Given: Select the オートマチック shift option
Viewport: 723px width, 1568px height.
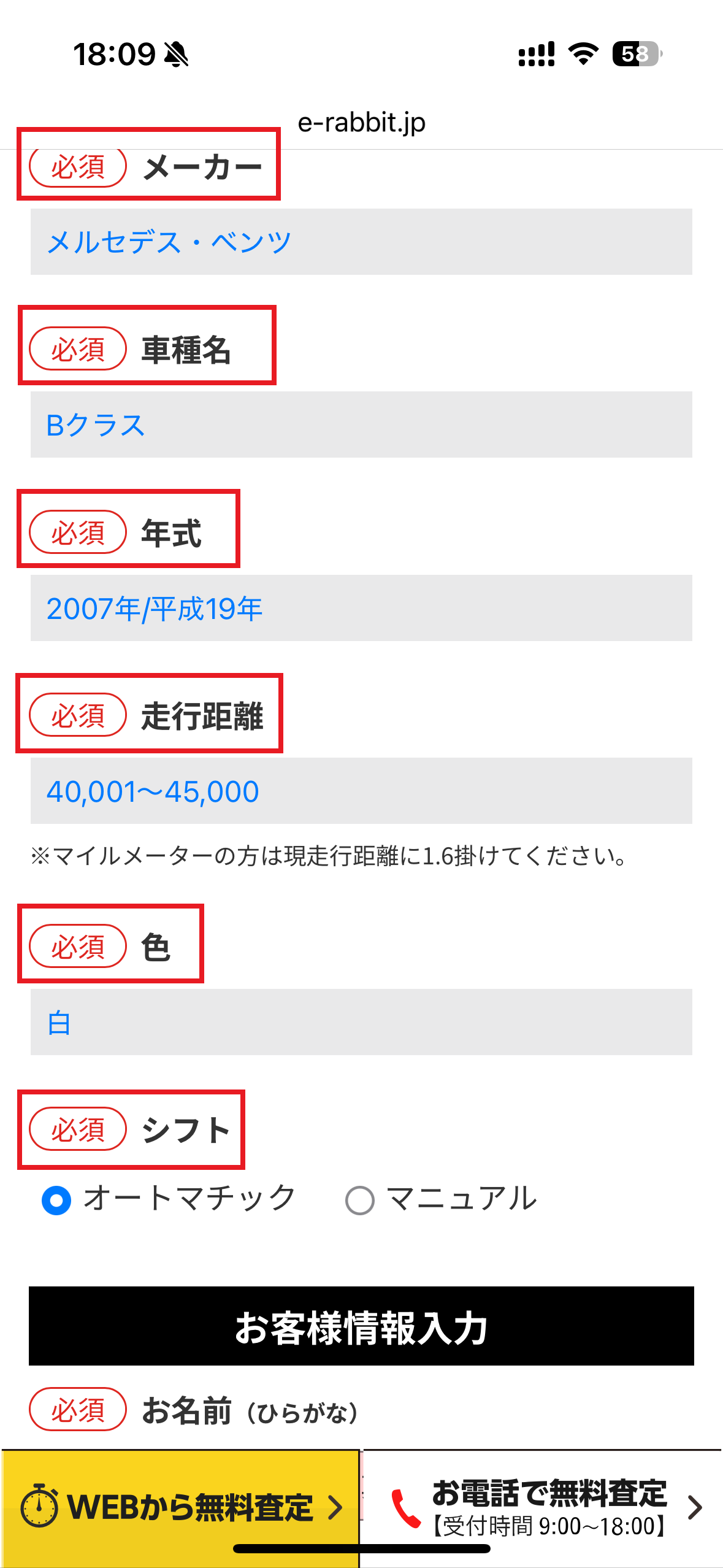Looking at the screenshot, I should point(56,1200).
